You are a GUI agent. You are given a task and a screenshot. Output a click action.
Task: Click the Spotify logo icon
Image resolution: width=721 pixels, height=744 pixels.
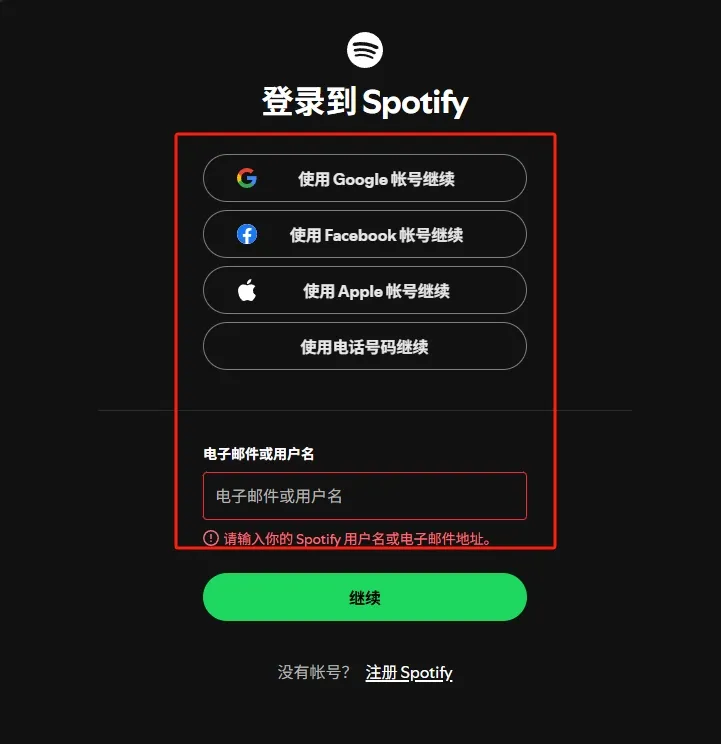364,48
